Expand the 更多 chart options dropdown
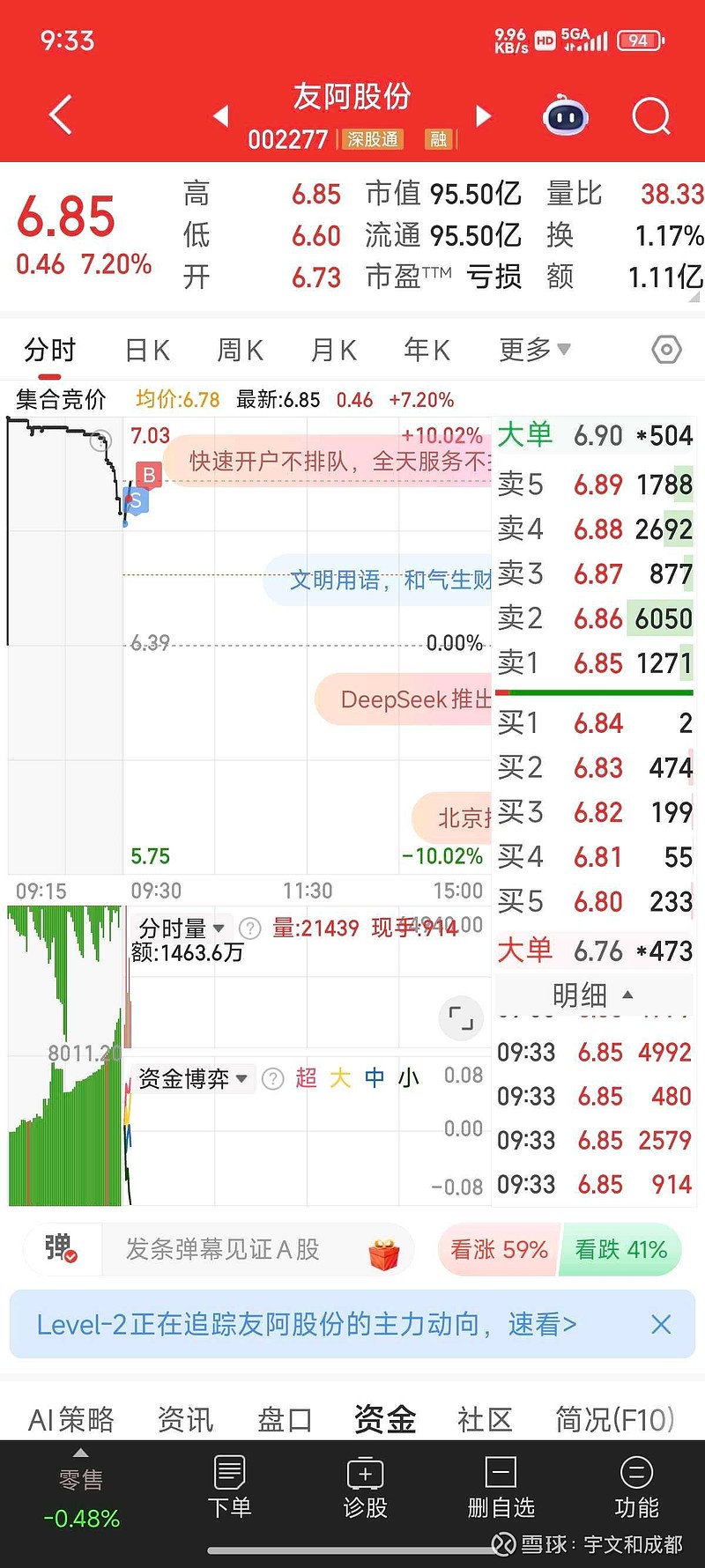 click(534, 351)
